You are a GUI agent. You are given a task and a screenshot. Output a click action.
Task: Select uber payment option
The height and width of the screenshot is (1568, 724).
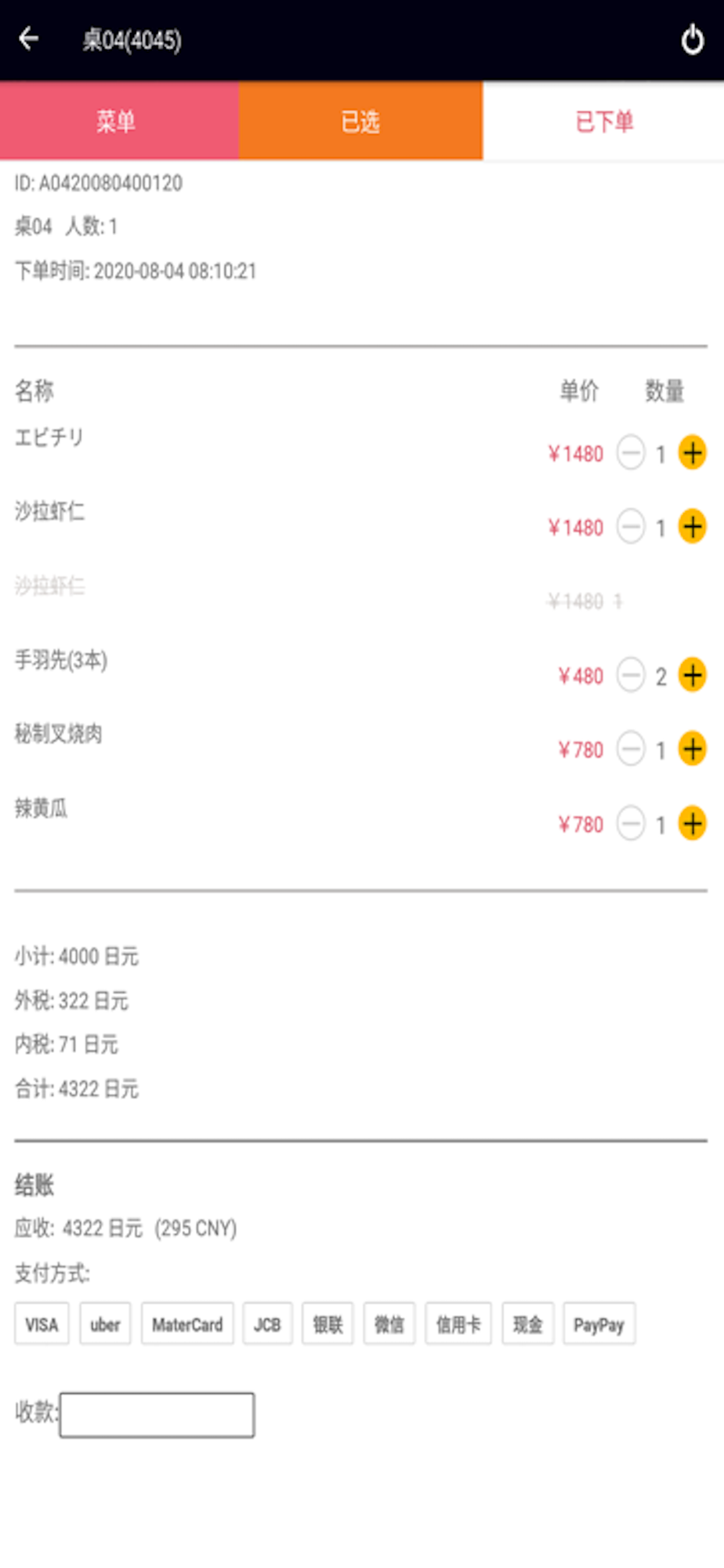click(105, 1324)
